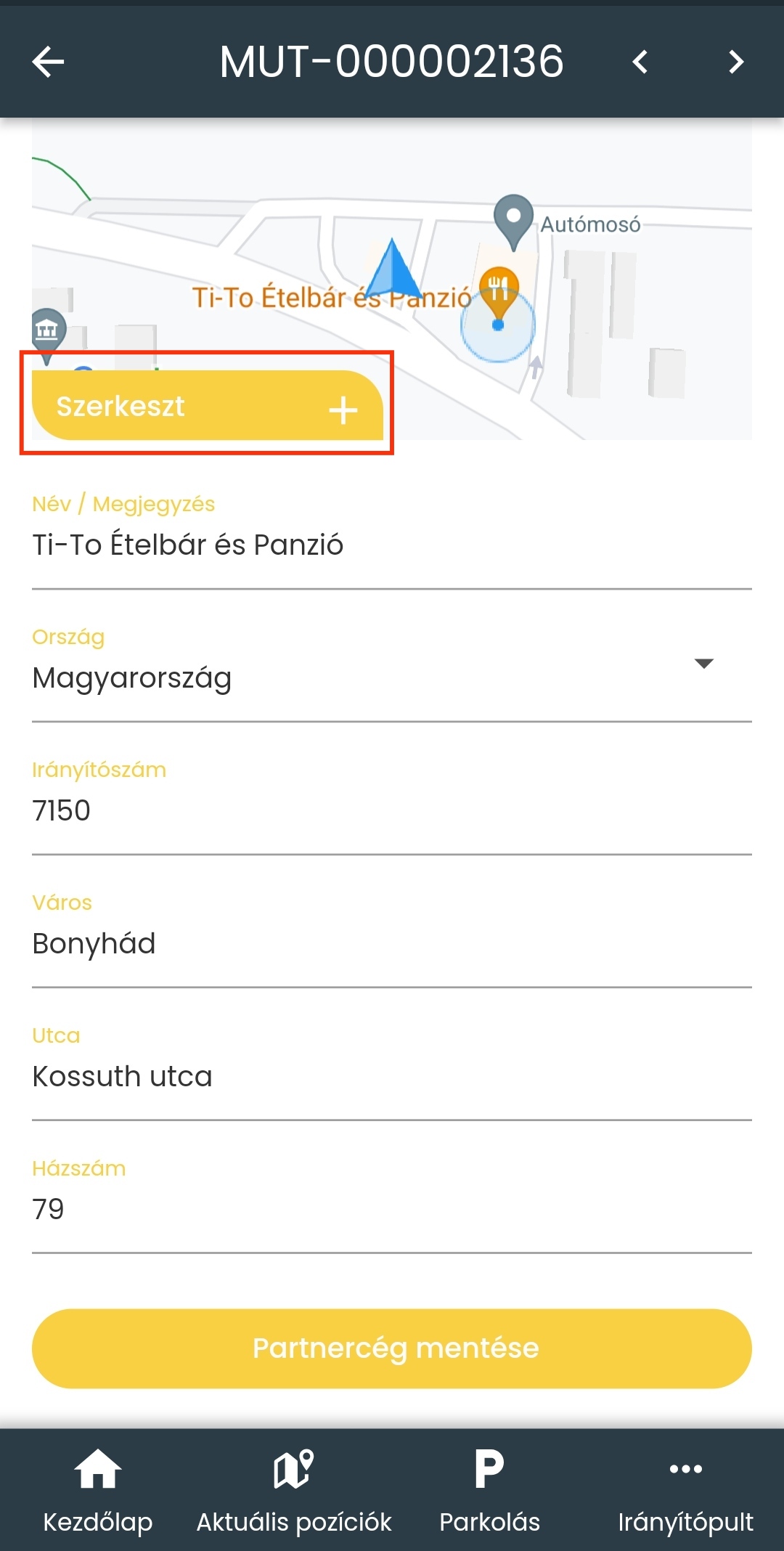Switch to the Parkolás tab

(490, 1490)
